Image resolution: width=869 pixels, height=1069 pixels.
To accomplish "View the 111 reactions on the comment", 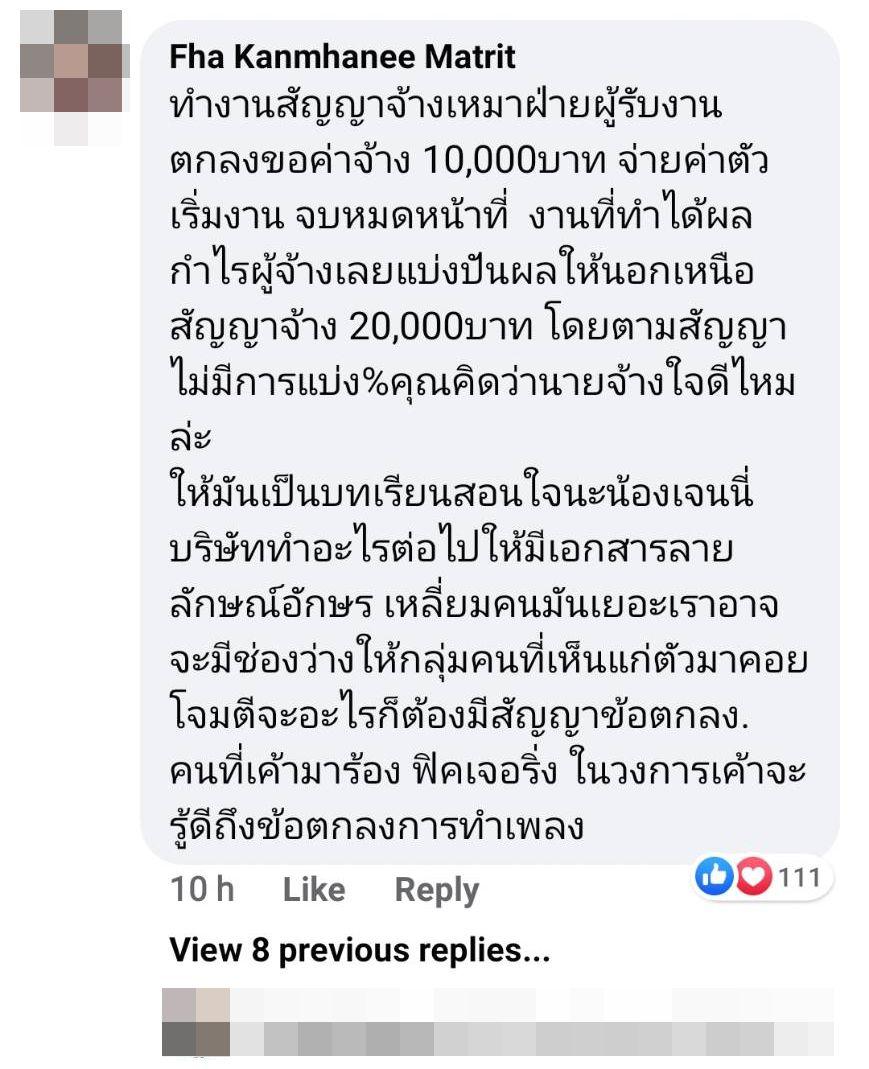I will pos(762,878).
